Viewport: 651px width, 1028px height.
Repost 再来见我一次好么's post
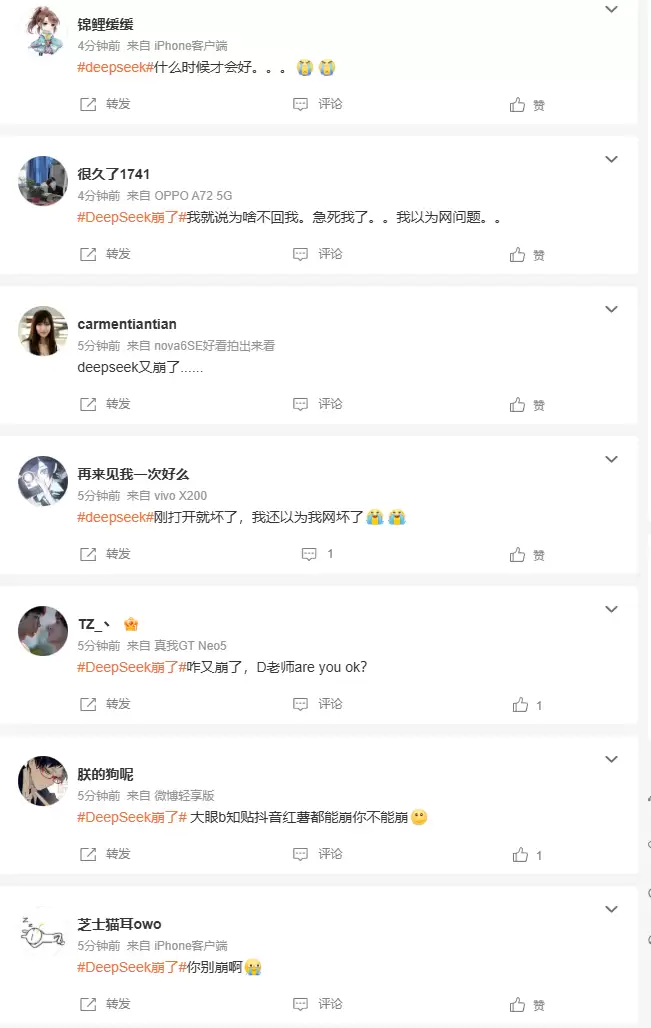point(105,554)
